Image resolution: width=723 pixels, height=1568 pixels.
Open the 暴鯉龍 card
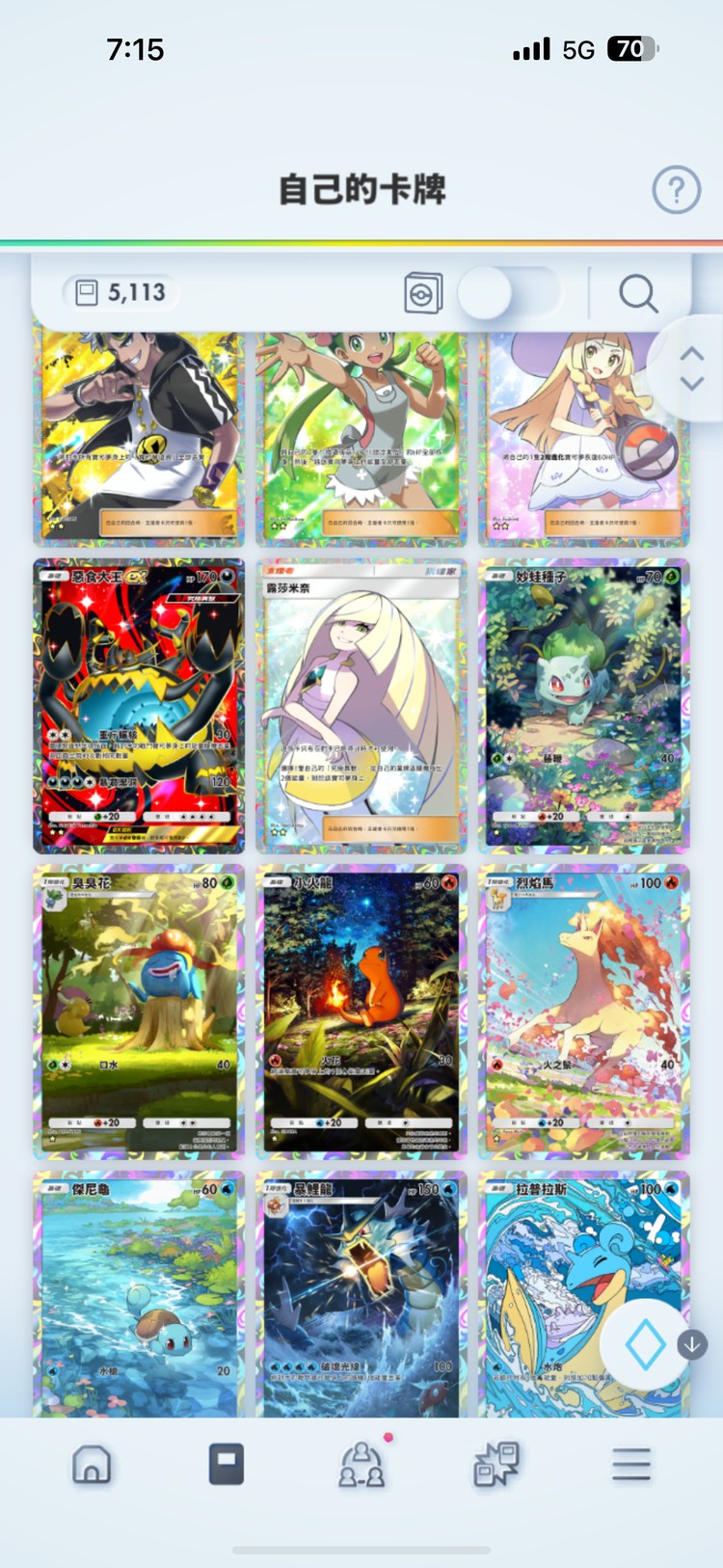pos(361,1292)
